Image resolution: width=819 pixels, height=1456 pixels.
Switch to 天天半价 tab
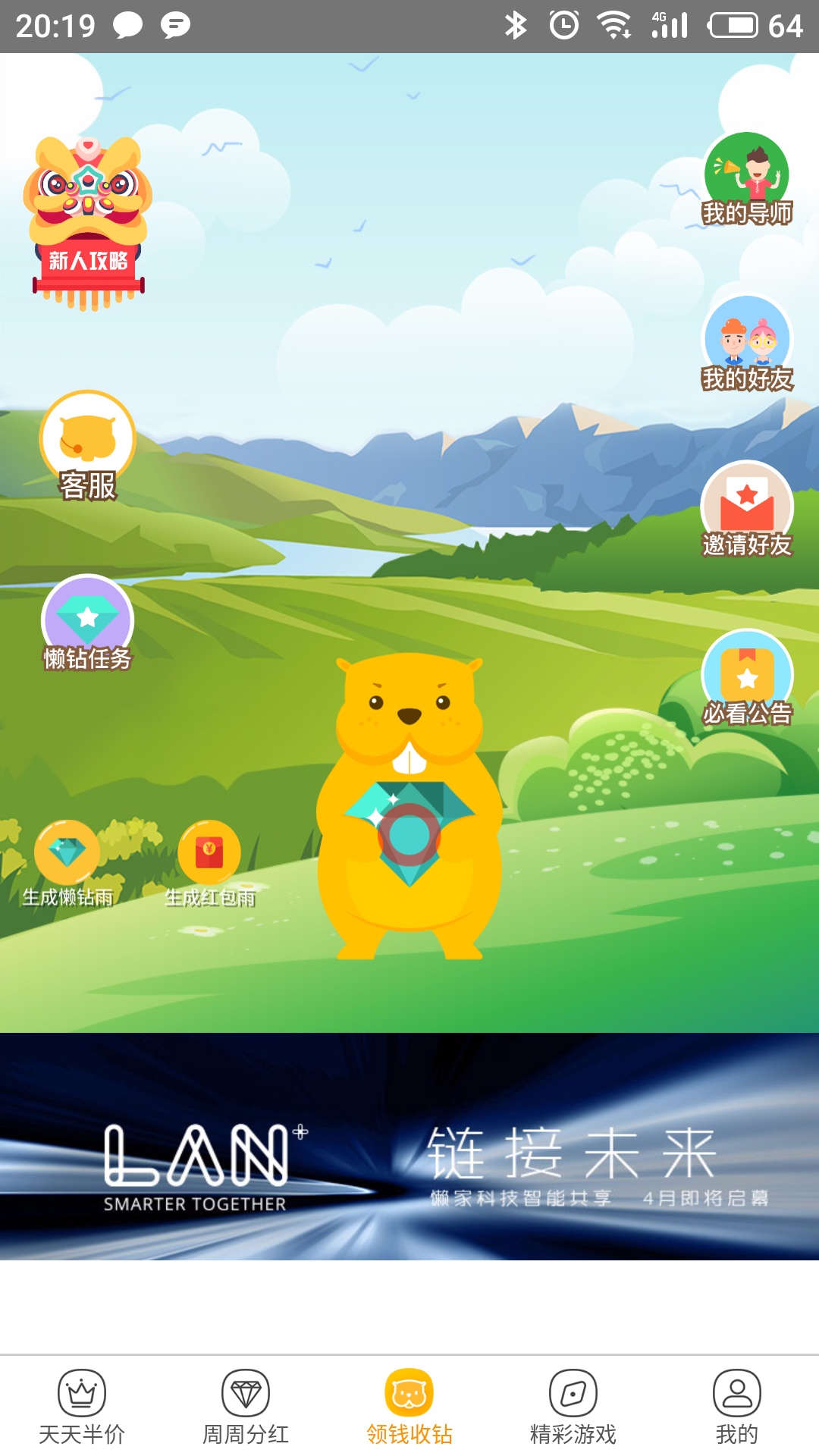pos(82,1407)
